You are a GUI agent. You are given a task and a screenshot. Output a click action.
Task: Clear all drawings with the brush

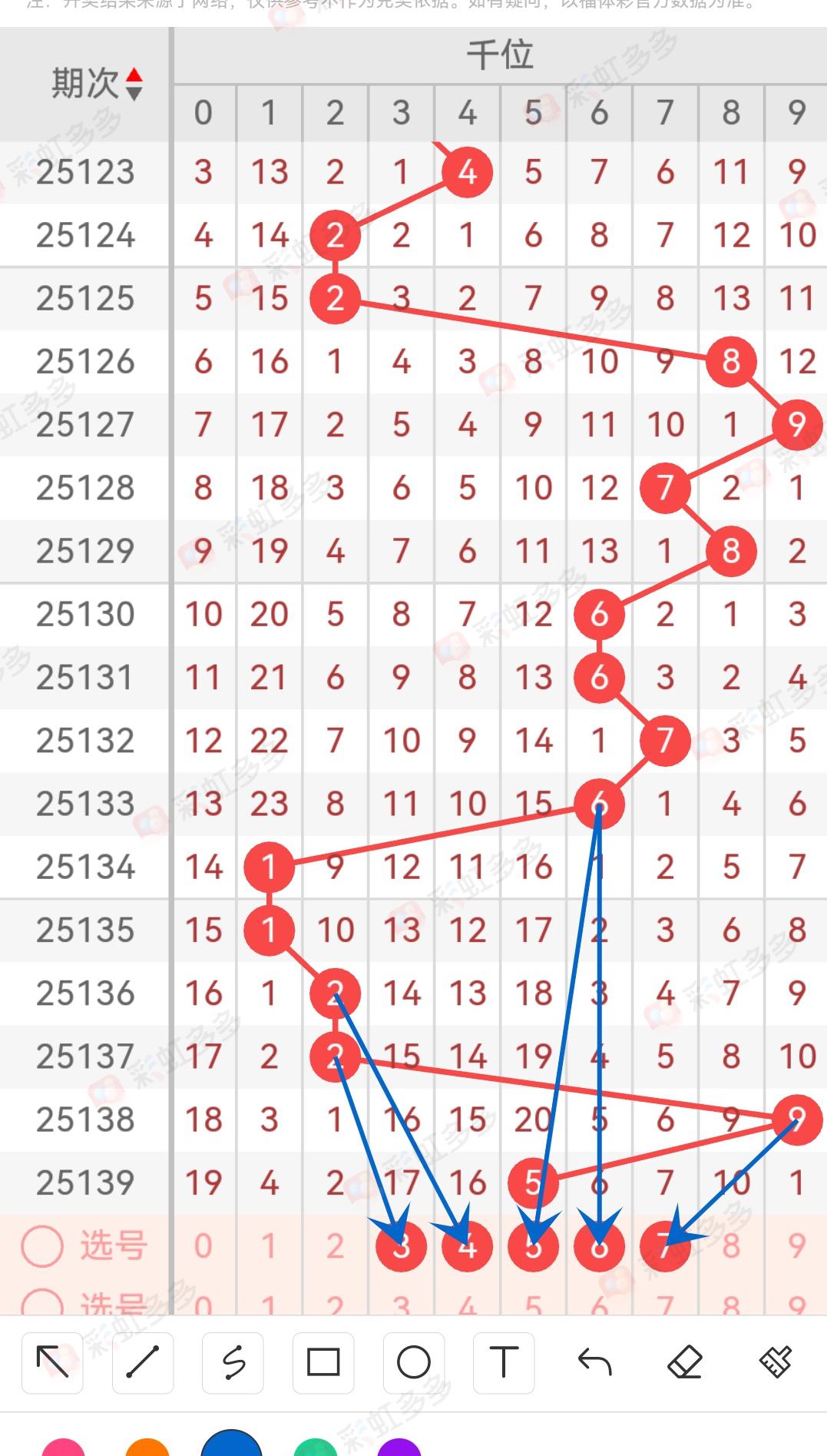click(x=776, y=1363)
